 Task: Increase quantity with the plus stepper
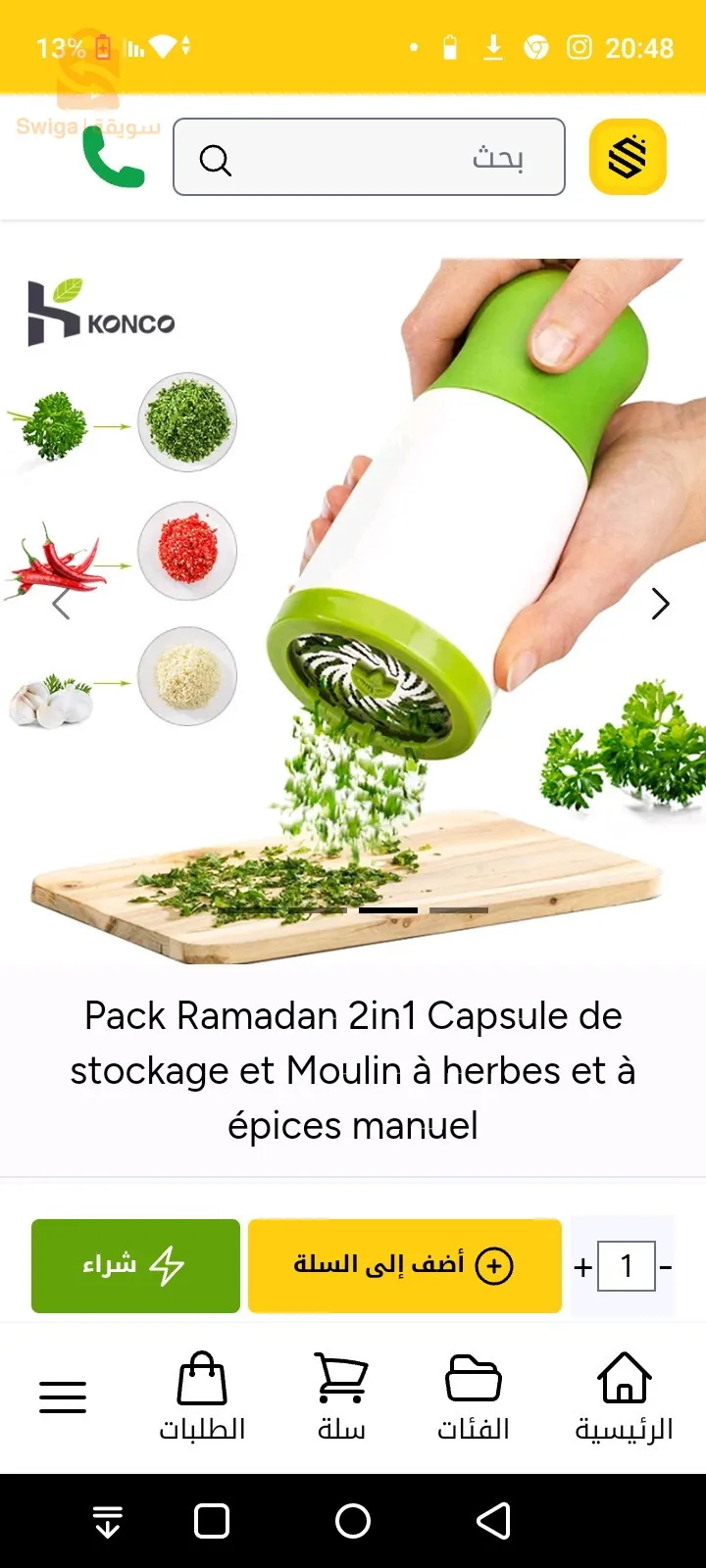[x=582, y=1267]
